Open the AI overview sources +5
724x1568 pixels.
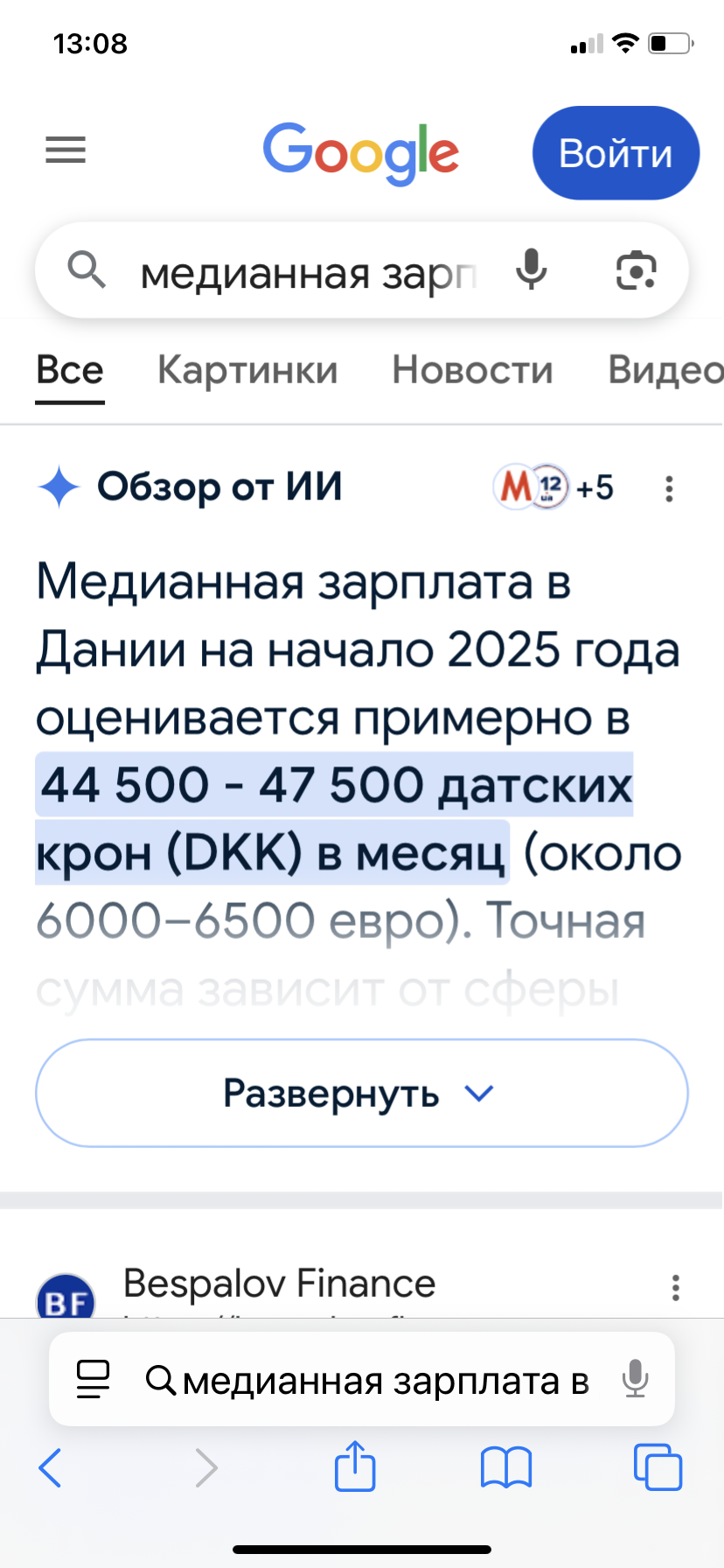click(554, 486)
